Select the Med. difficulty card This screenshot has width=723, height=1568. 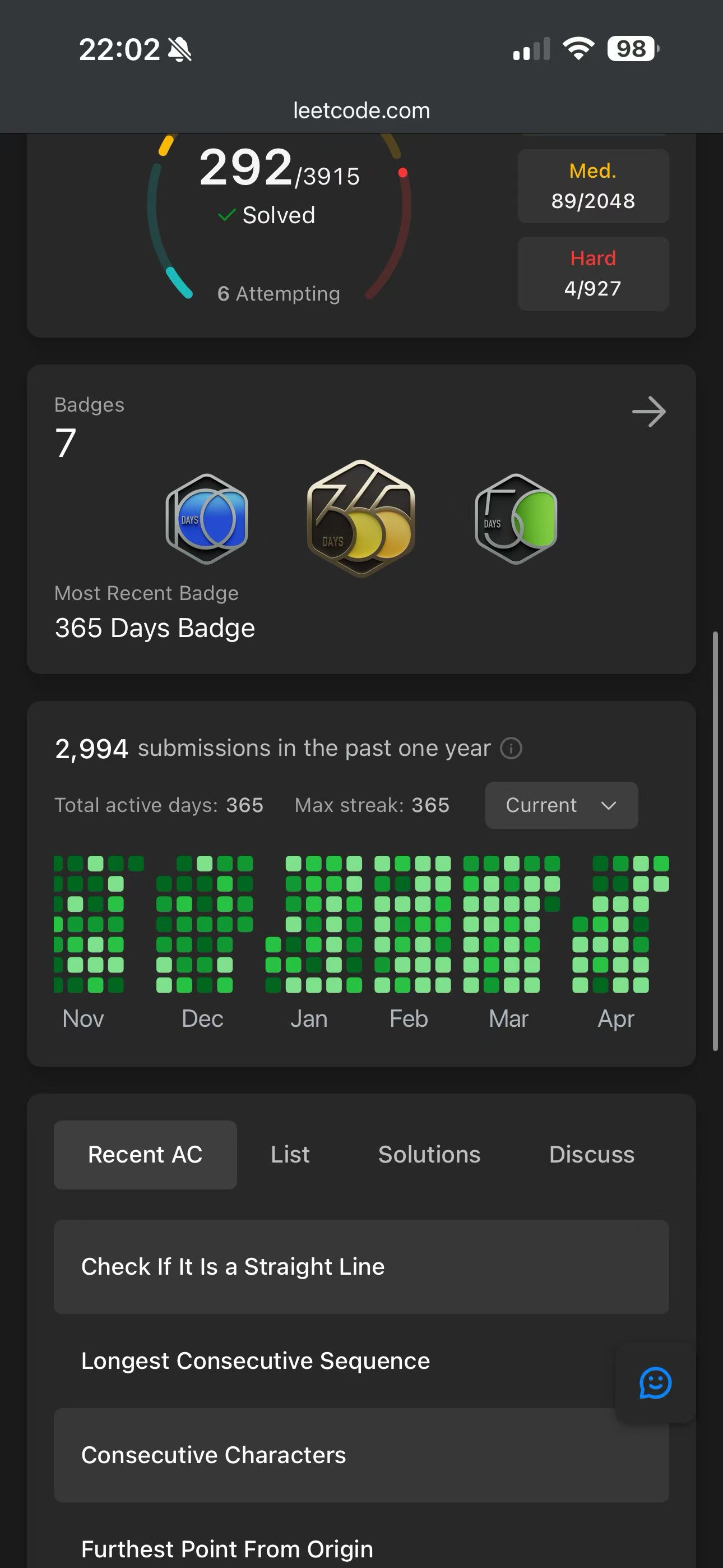click(x=593, y=186)
